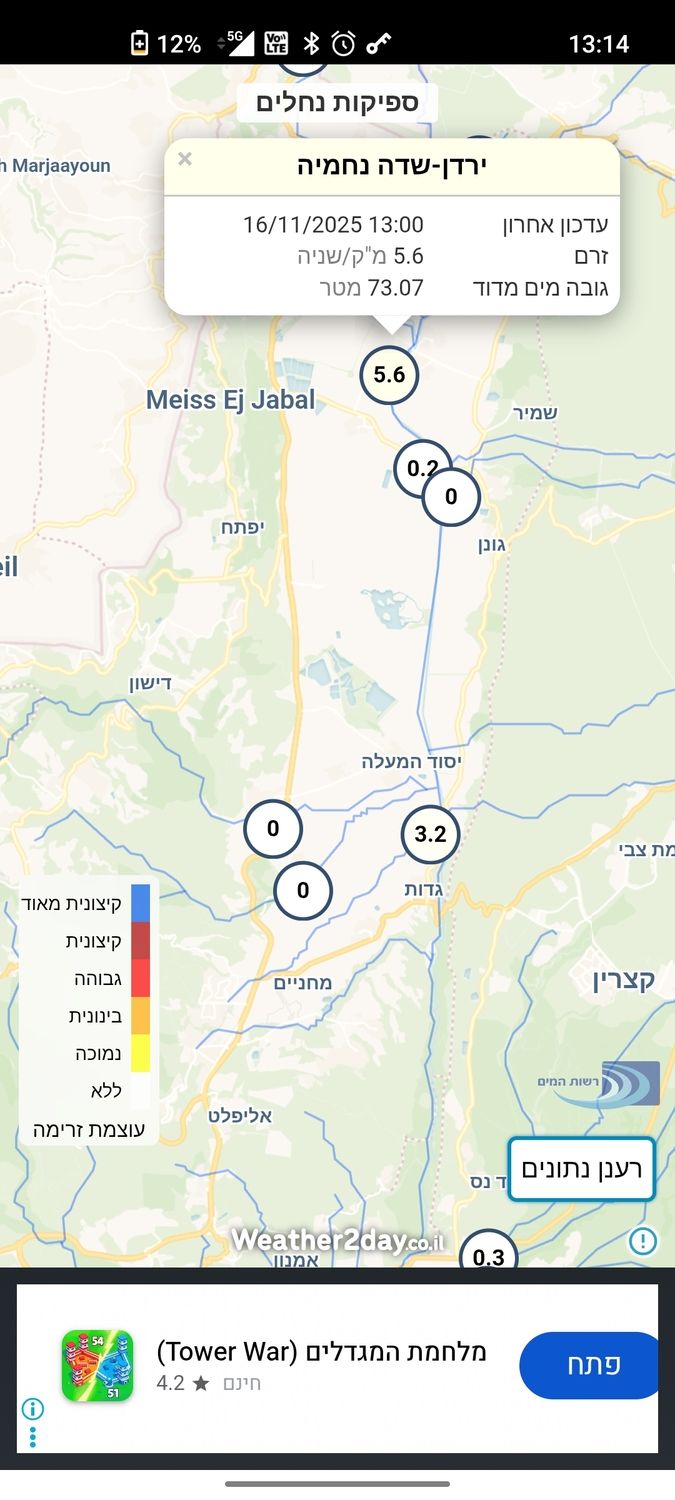Open the map attribution info icon

tap(642, 1241)
